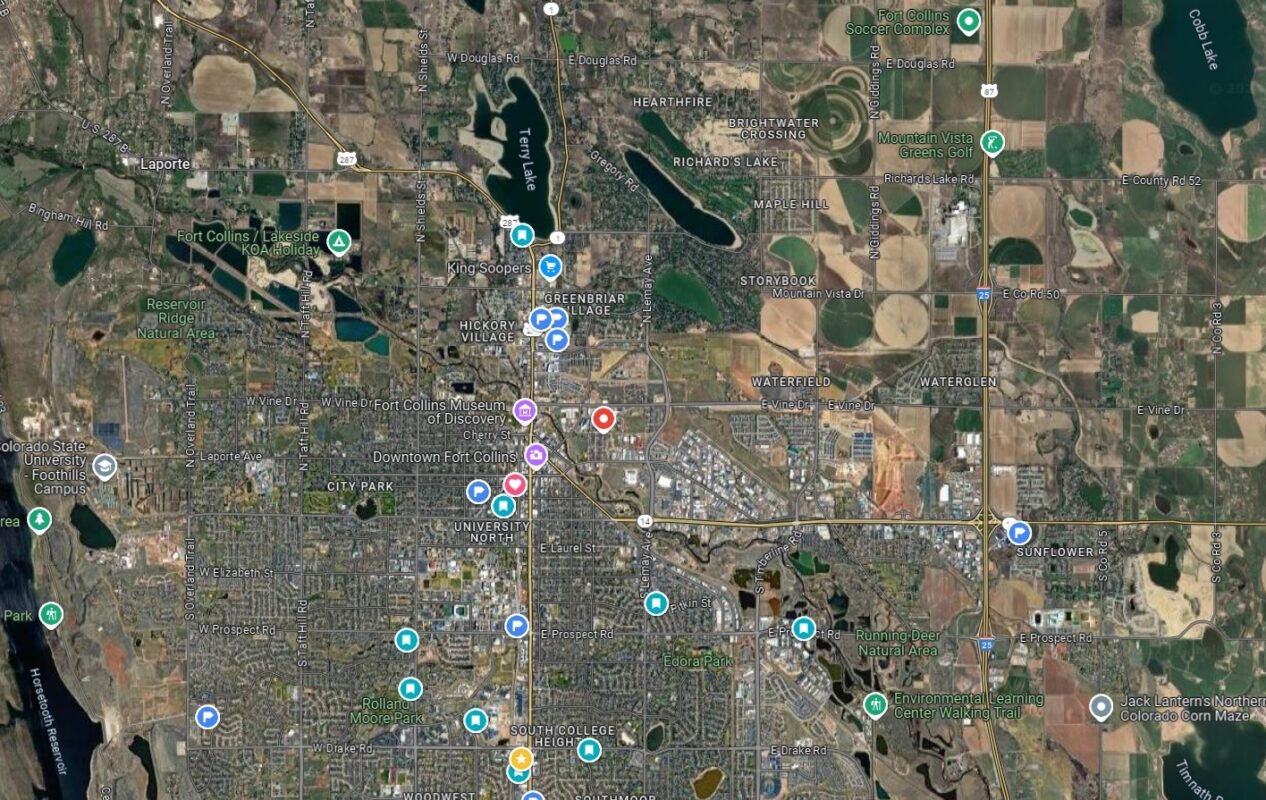Tap the red dropped location pin
Screen dimensions: 1266x800
pos(602,417)
